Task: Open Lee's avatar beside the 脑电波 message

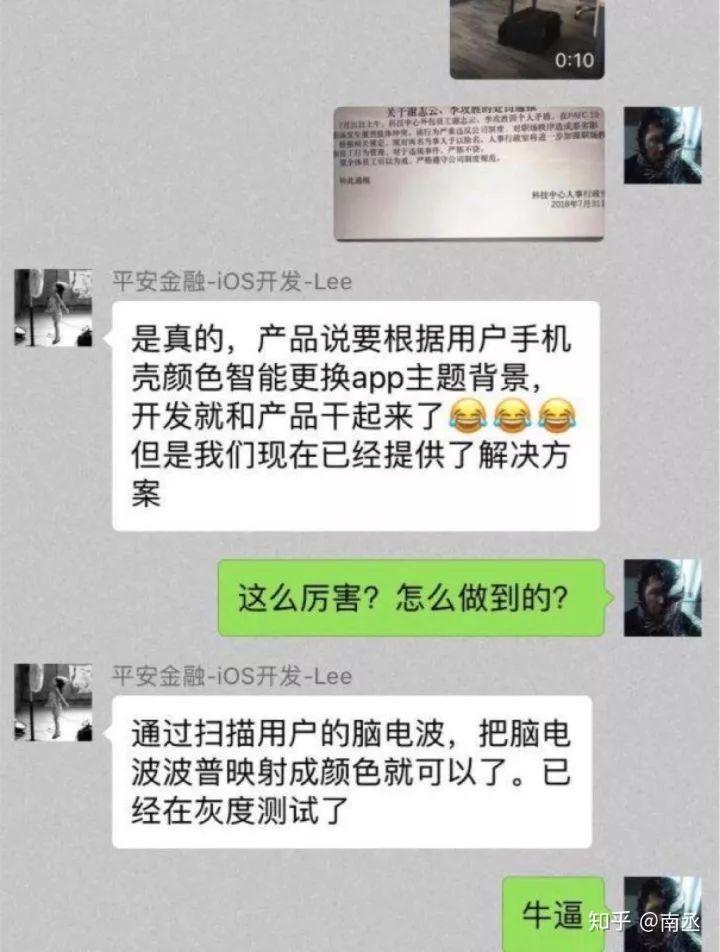Action: 54,702
